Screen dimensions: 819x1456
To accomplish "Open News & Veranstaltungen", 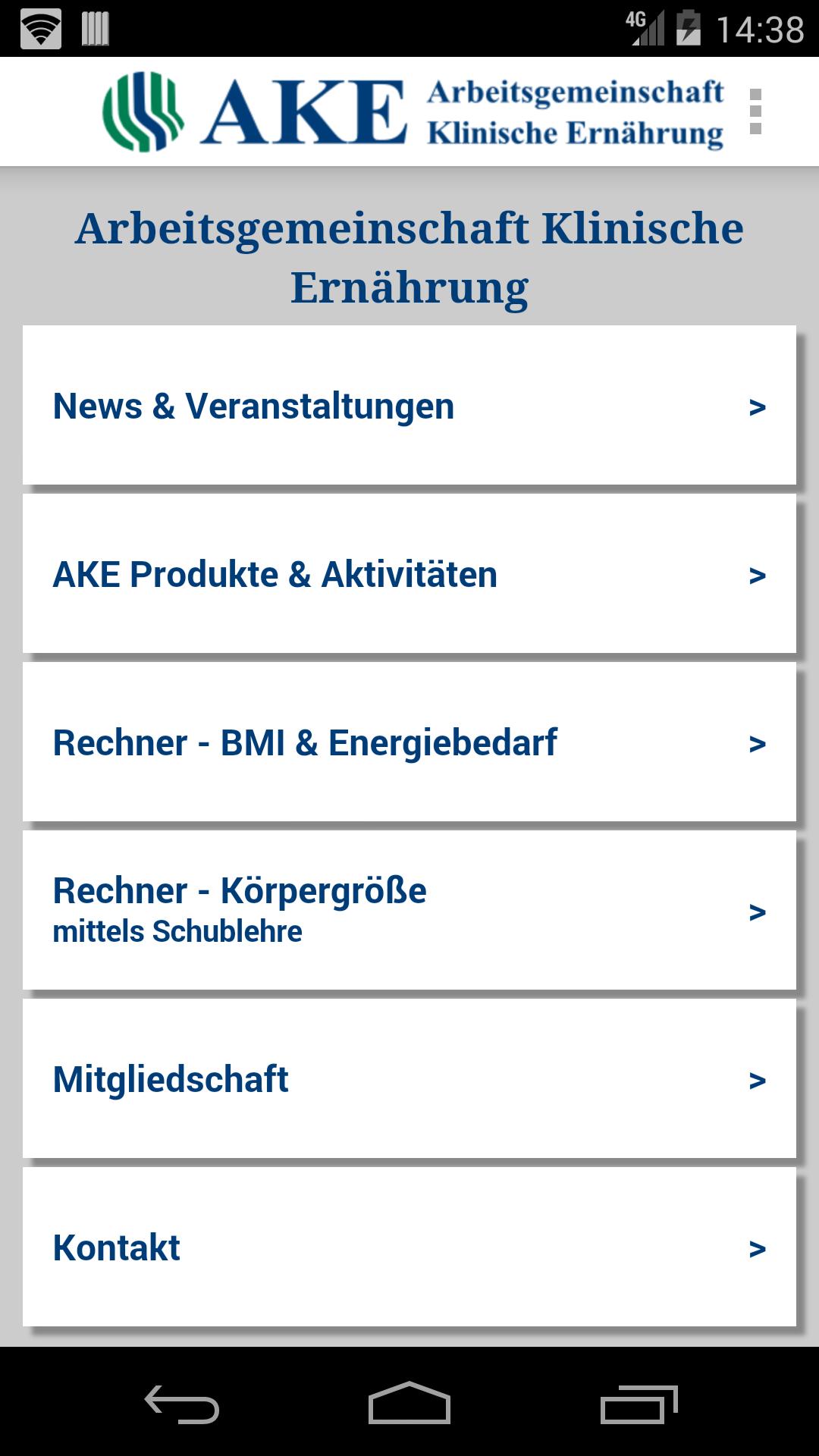I will coord(409,406).
